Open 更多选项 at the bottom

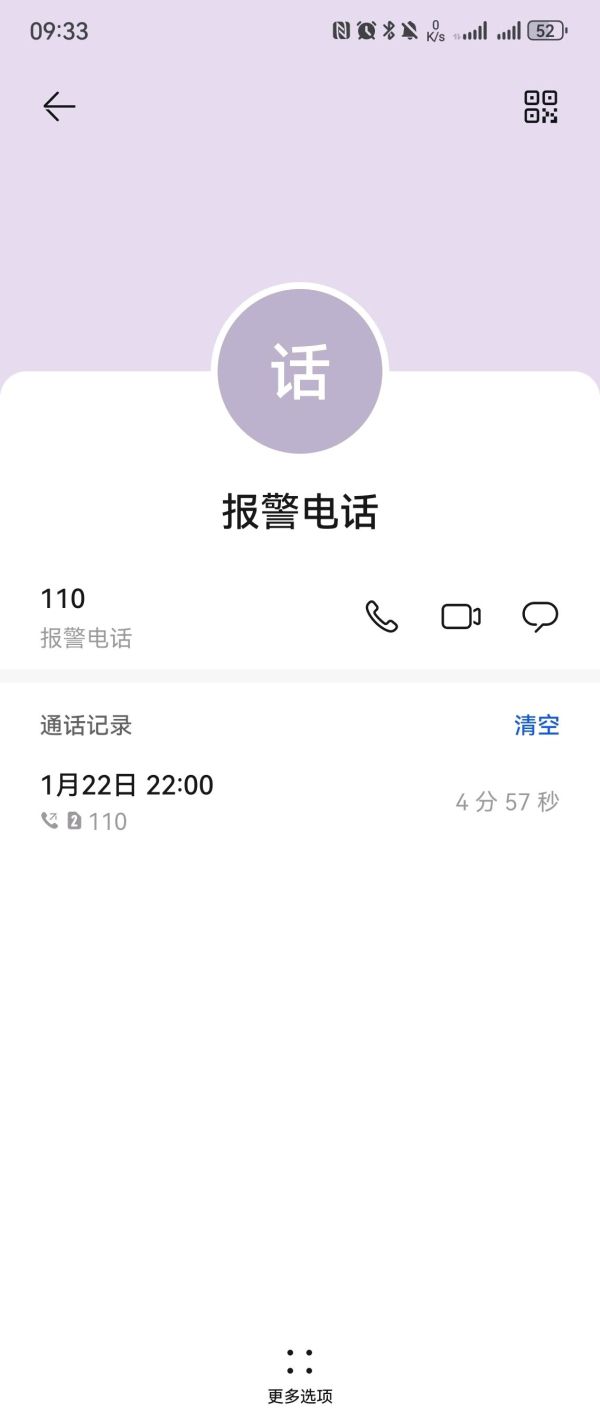pyautogui.click(x=300, y=1374)
